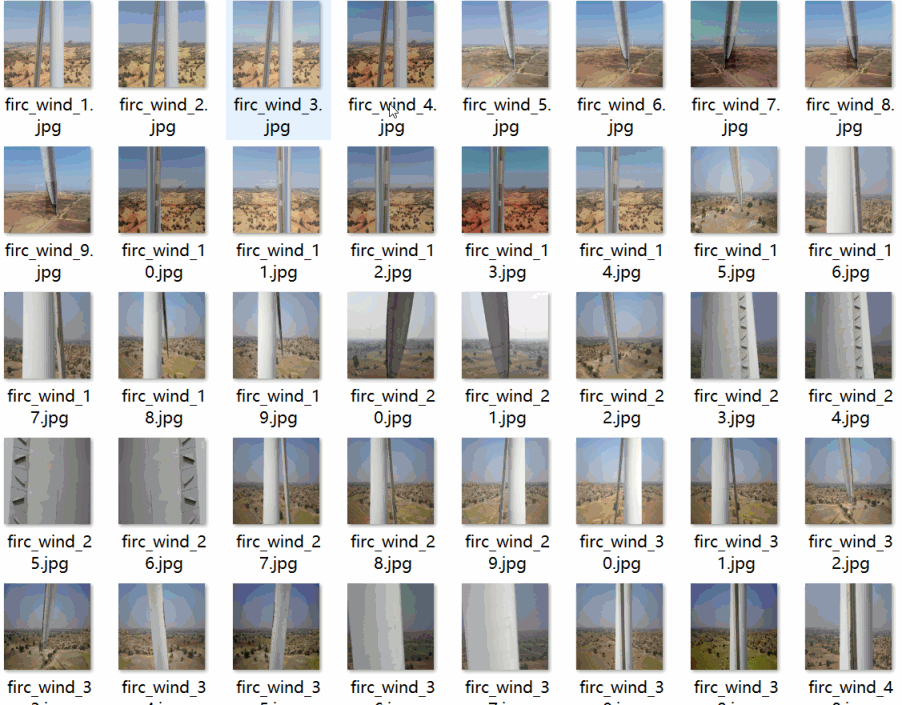Select firc_wind_18.jpg

(162, 336)
